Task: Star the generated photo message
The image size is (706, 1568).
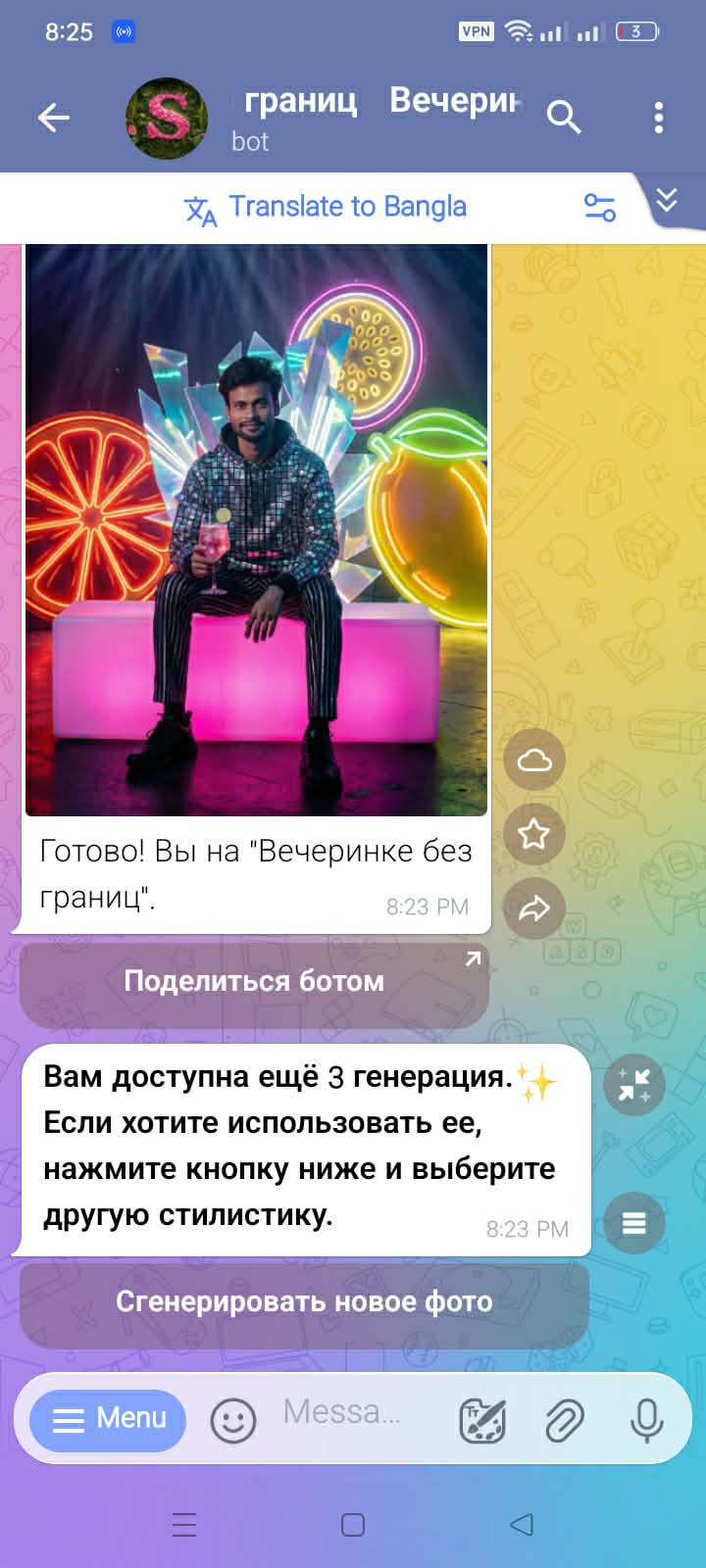Action: [x=534, y=834]
